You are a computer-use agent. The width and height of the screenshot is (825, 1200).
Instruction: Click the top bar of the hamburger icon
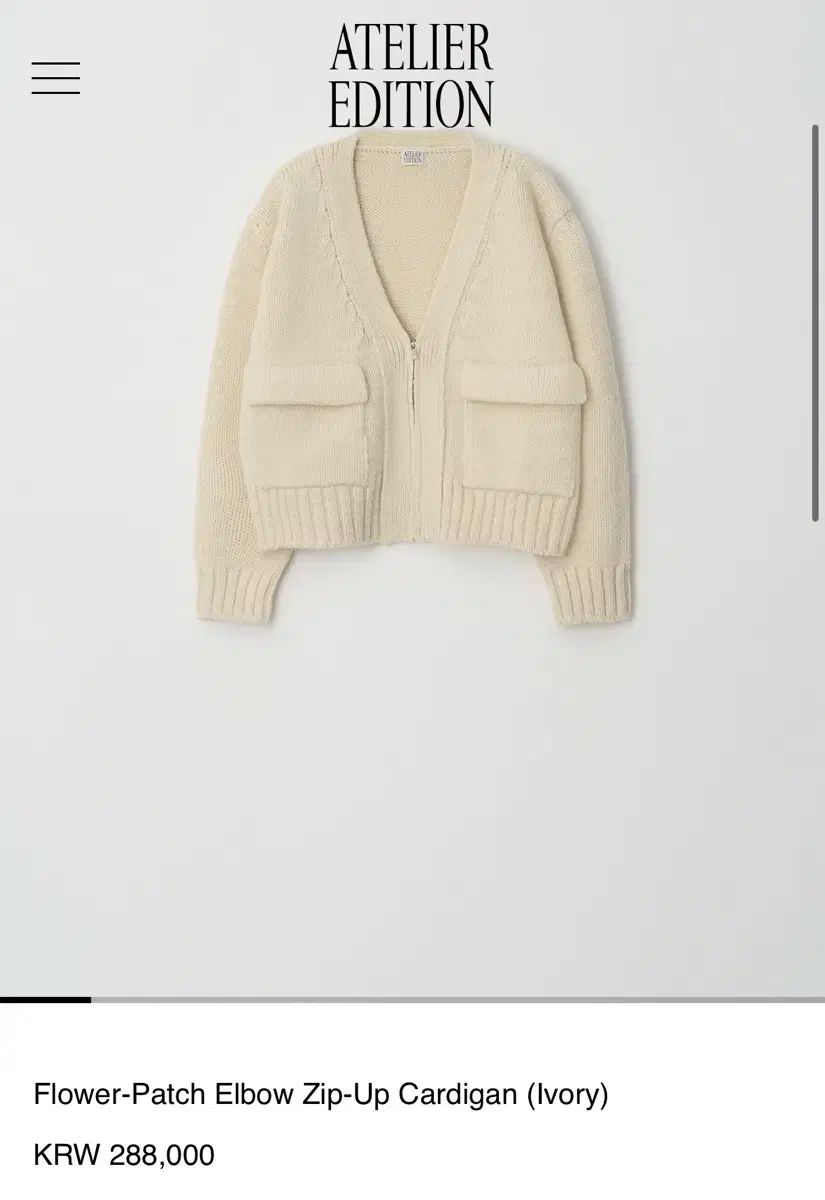[57, 63]
